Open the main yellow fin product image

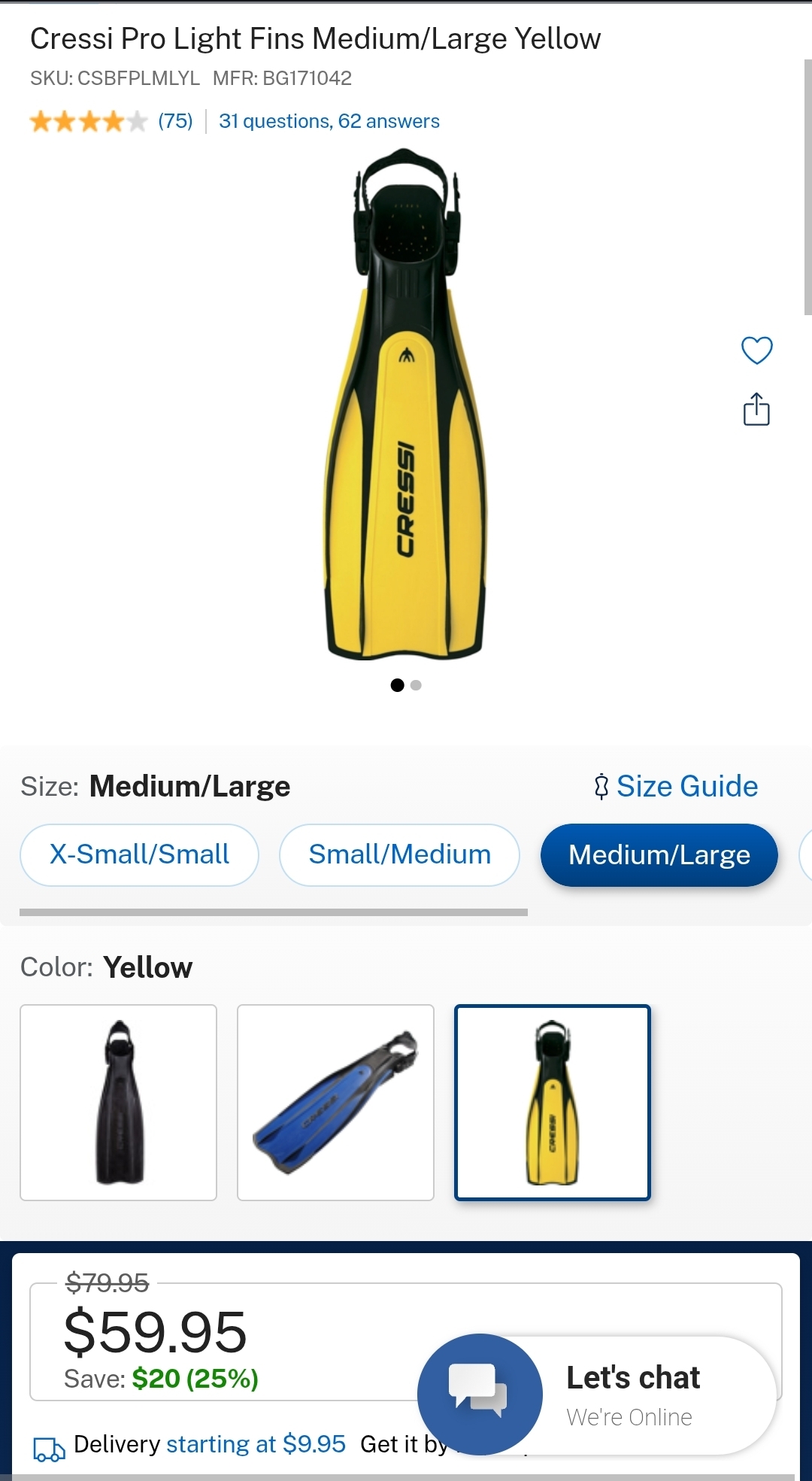click(x=406, y=405)
